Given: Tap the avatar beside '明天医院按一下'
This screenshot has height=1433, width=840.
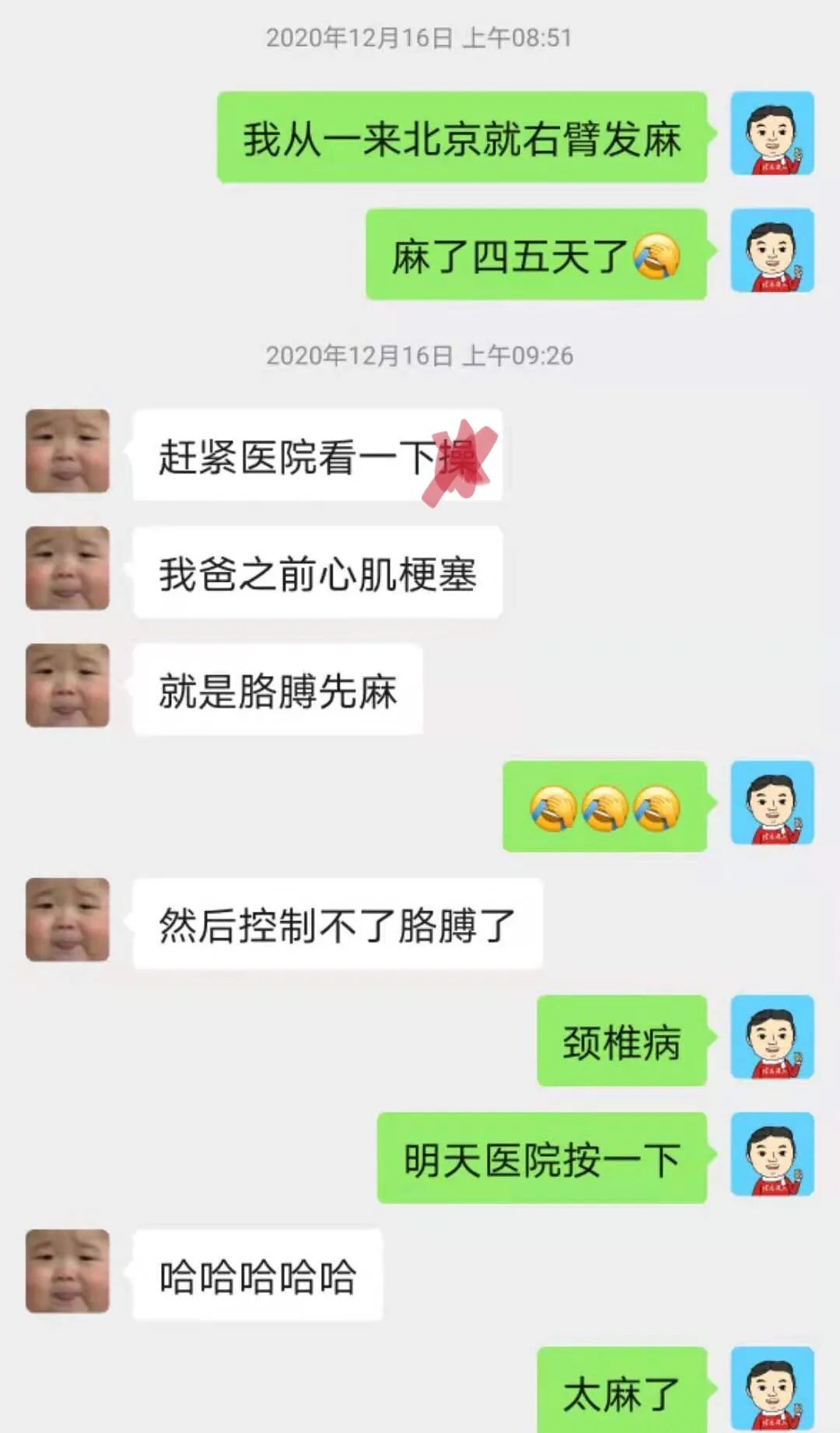Looking at the screenshot, I should [772, 1154].
